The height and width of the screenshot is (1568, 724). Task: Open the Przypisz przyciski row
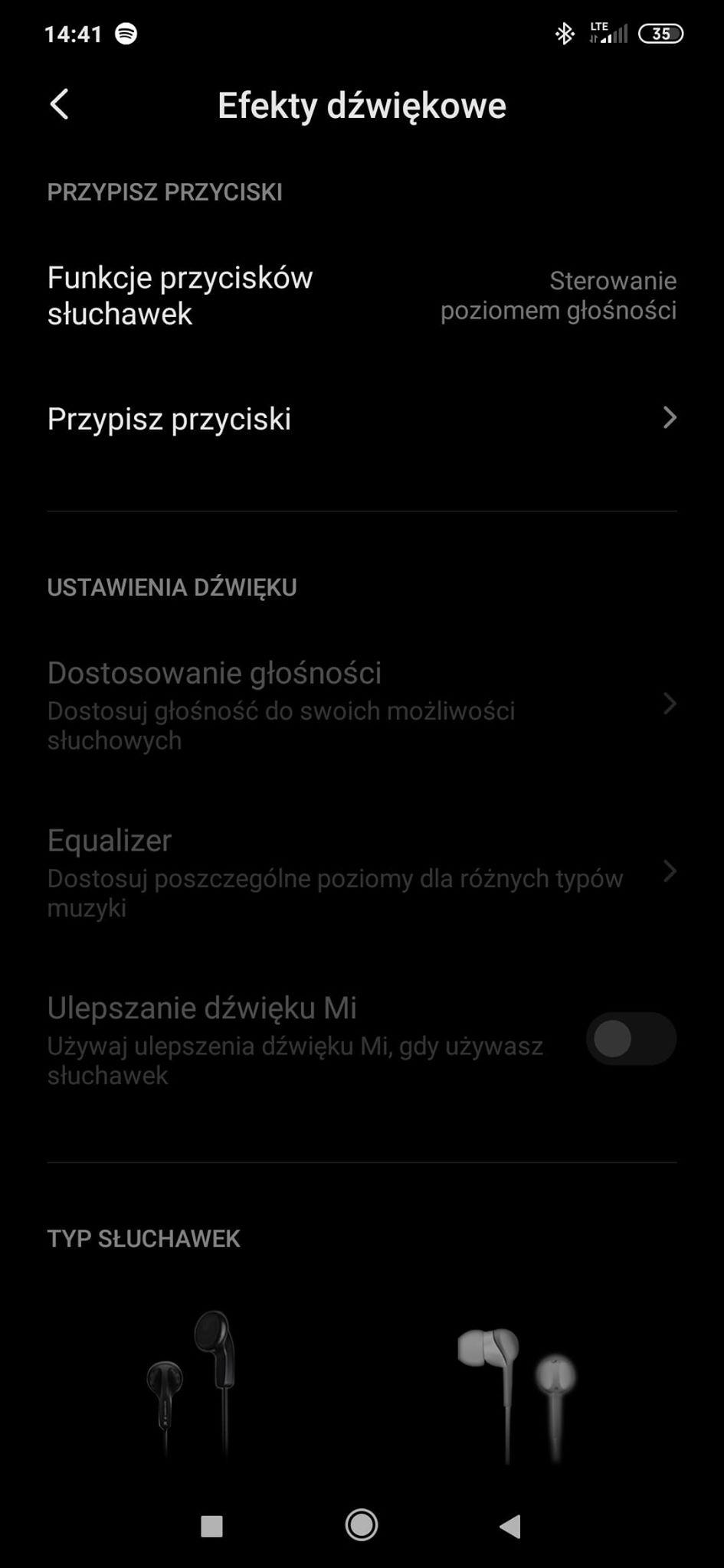tap(362, 419)
